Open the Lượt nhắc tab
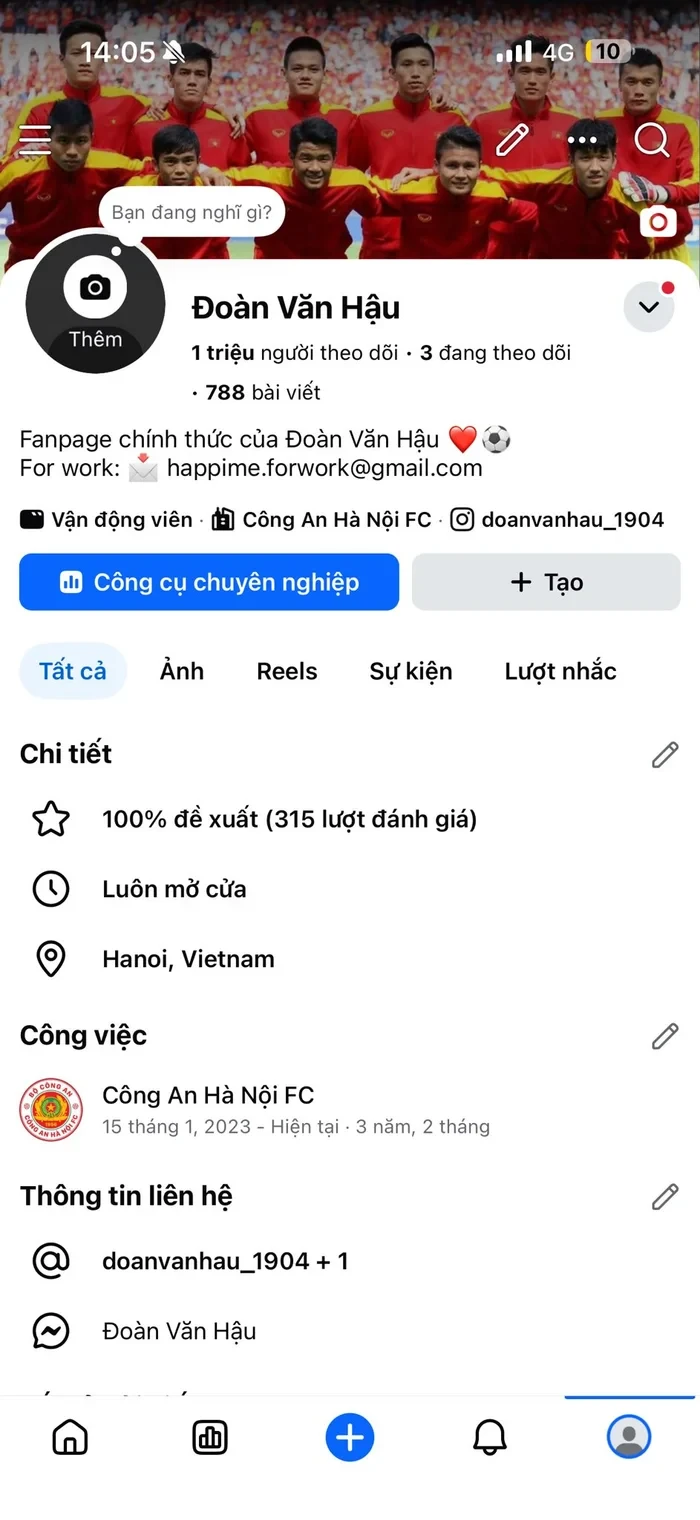This screenshot has width=700, height=1520. click(x=560, y=671)
